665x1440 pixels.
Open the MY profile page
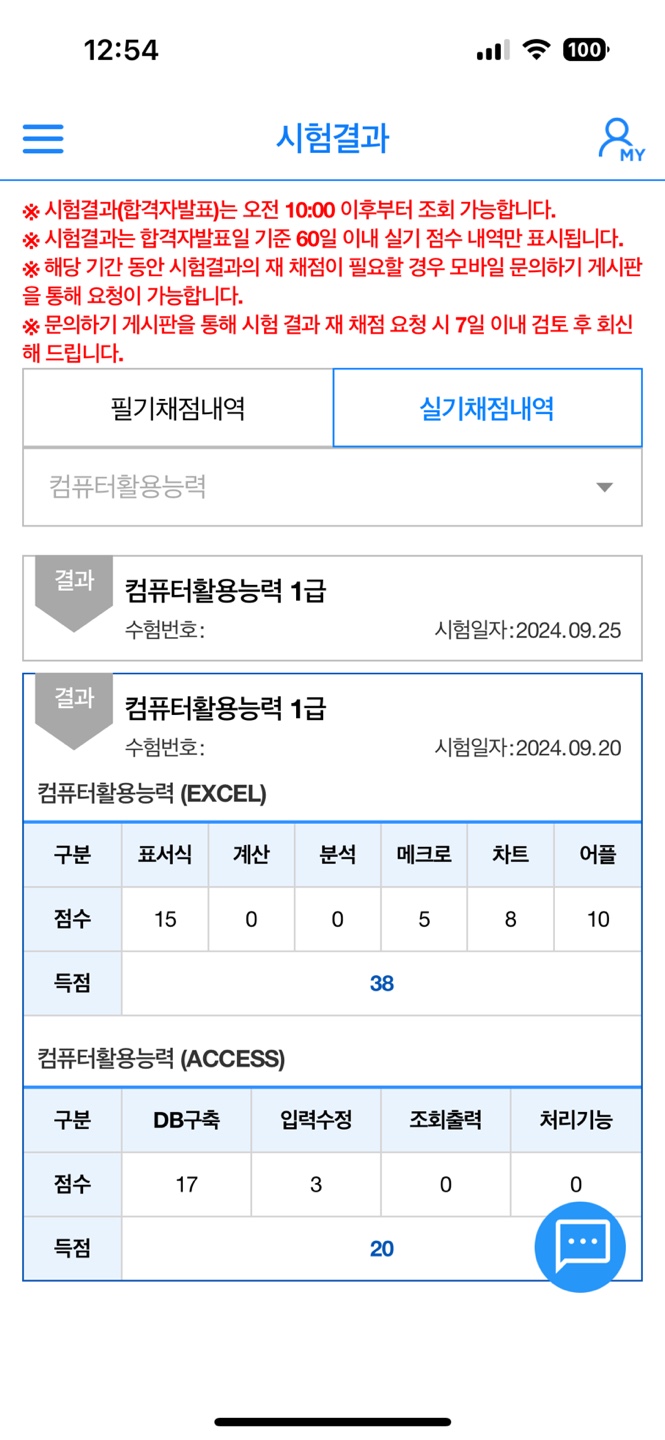coord(621,140)
